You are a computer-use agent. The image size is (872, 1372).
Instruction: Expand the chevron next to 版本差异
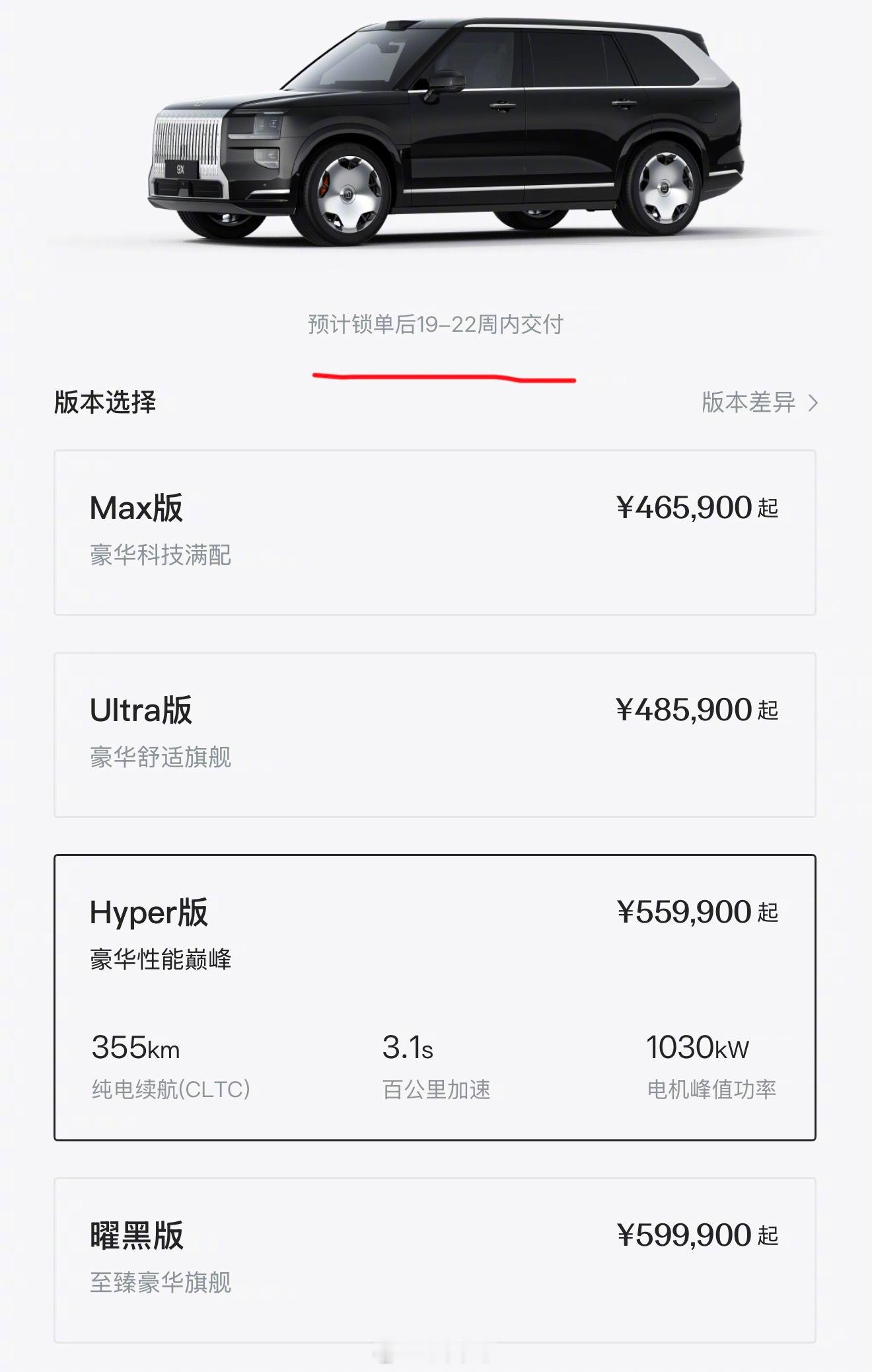(x=817, y=404)
